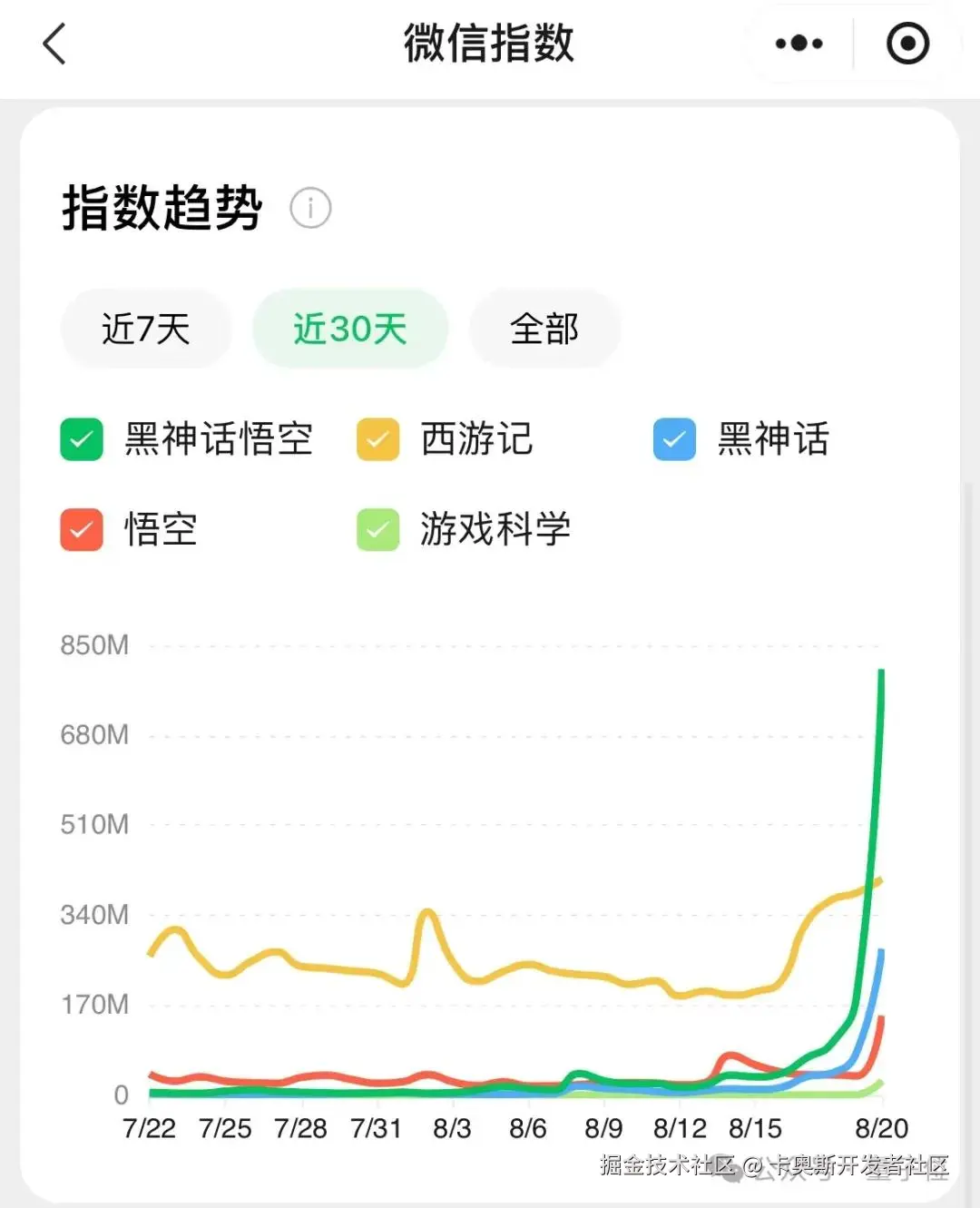This screenshot has height=1208, width=980.
Task: Click the yellow 西游记 legend checkbox icon
Action: [377, 439]
